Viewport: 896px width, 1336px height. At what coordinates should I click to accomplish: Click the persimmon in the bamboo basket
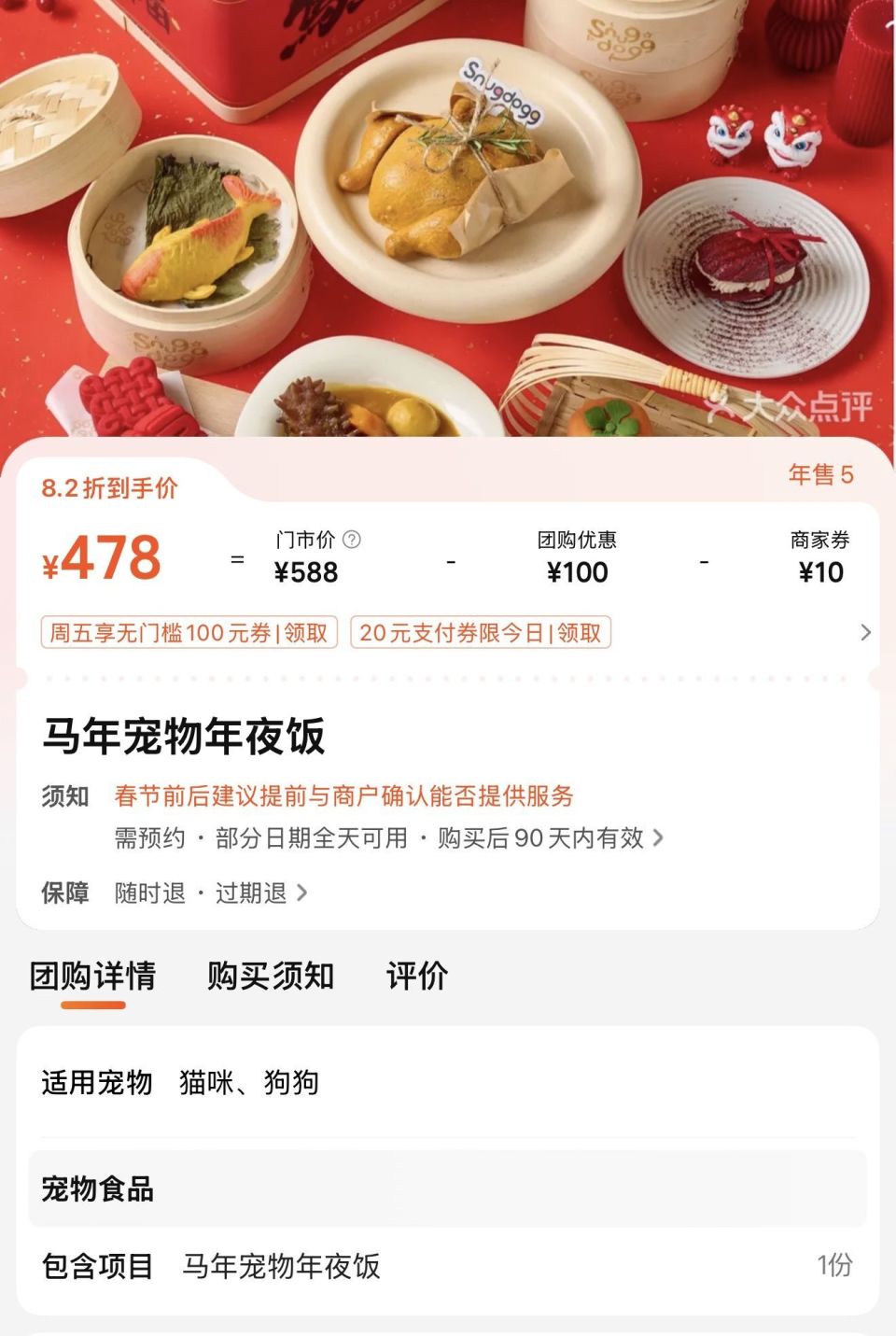tap(607, 415)
